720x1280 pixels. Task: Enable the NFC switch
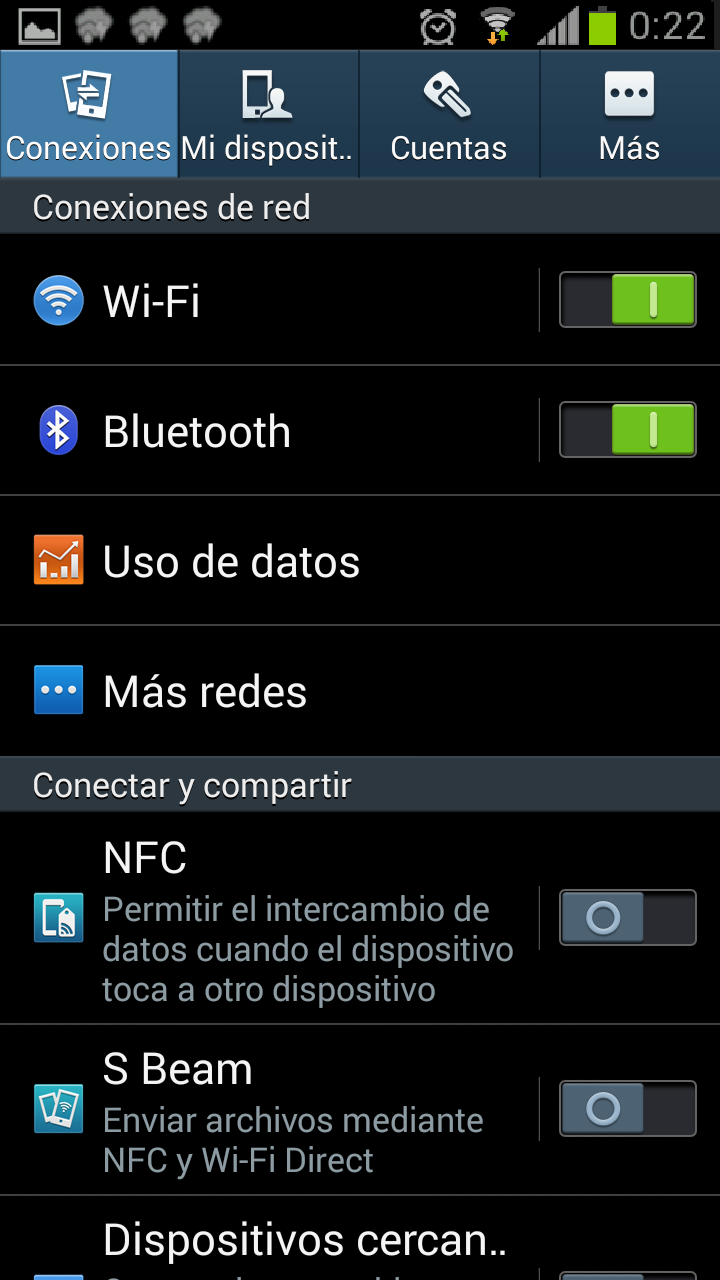(627, 917)
